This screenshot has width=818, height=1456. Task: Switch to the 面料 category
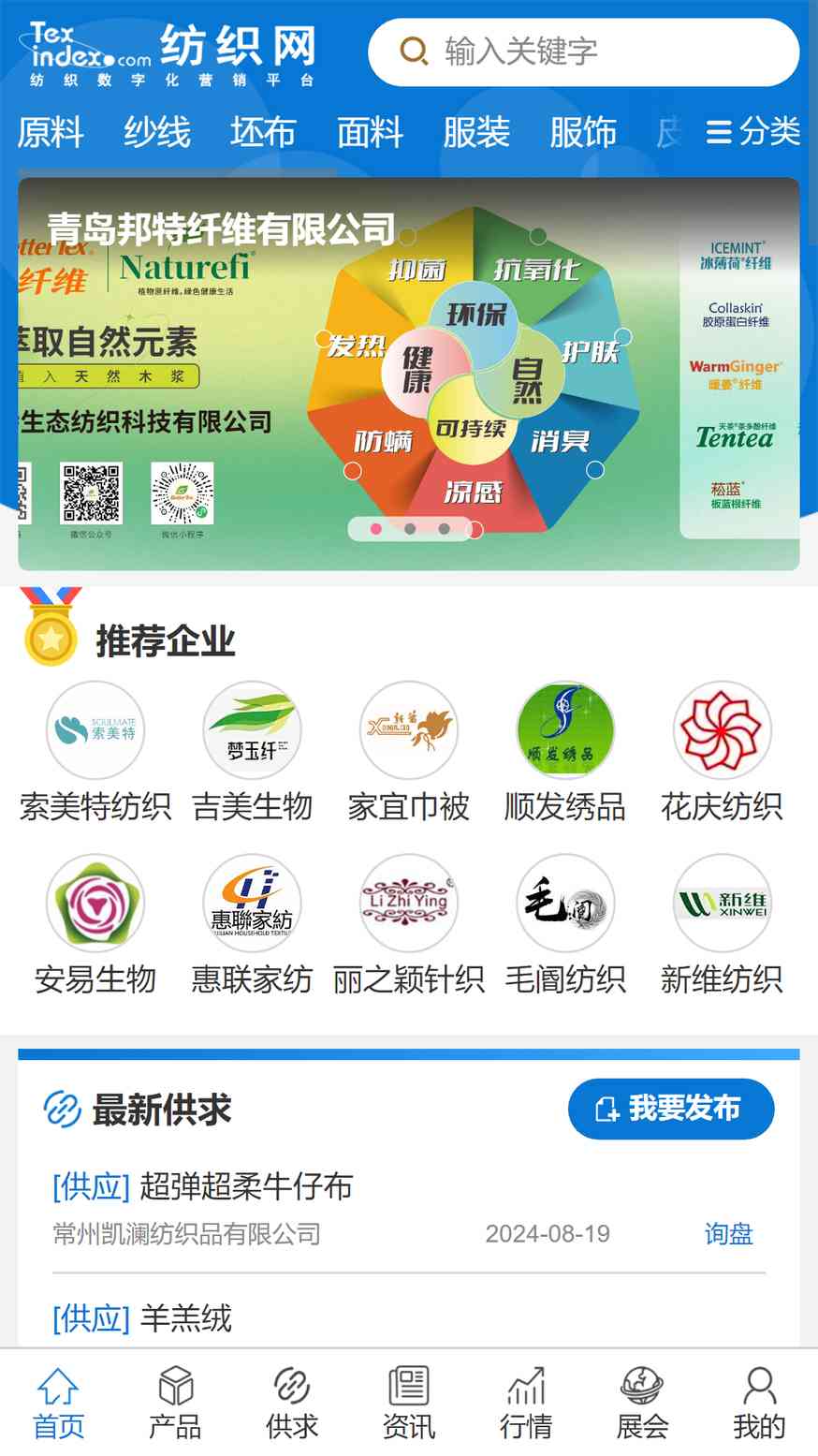[x=371, y=132]
